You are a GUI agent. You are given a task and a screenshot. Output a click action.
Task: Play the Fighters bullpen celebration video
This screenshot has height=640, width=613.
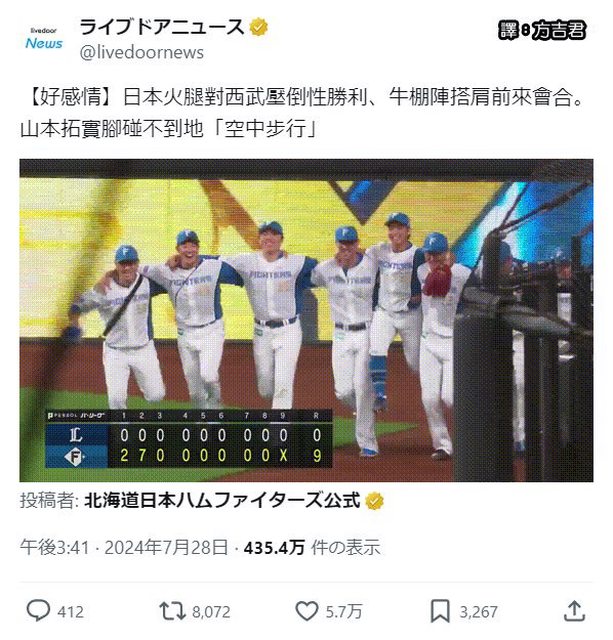coord(306,320)
